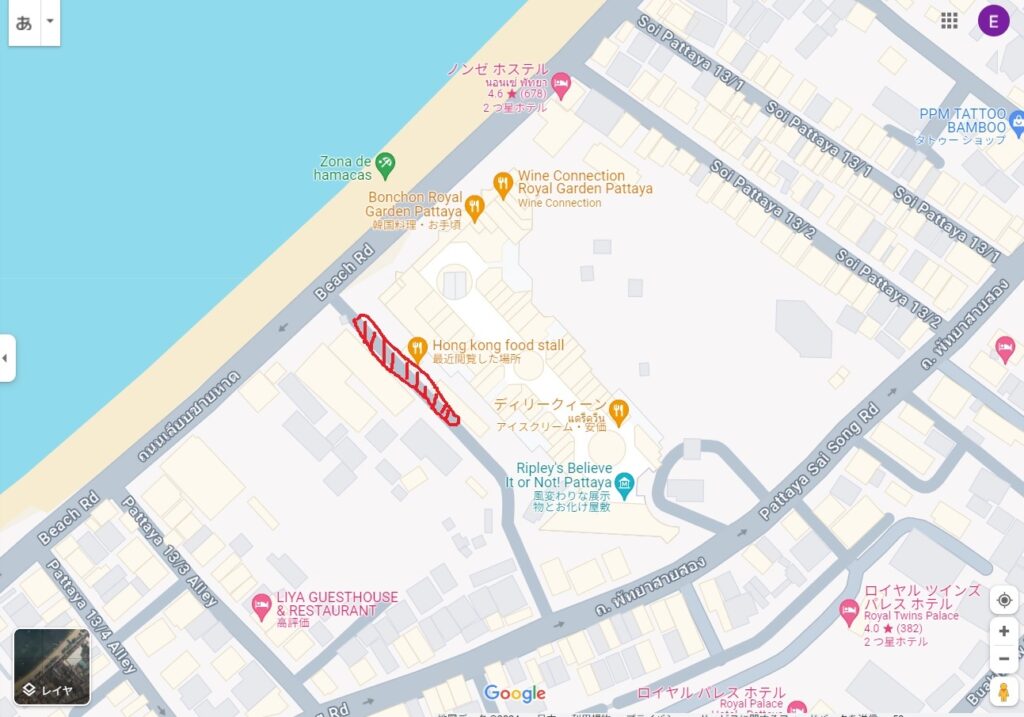Expand the collapsed side panel

tap(6, 357)
